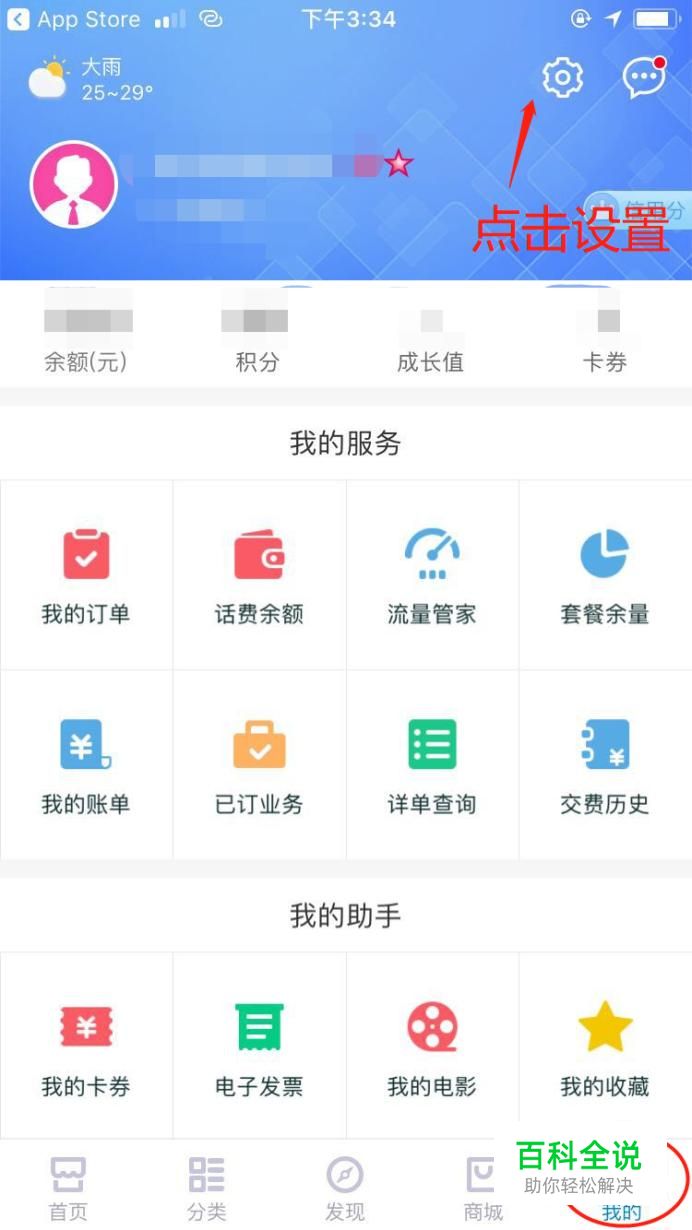Check 话费余额
Screen dimensions: 692x1230
[x=259, y=575]
